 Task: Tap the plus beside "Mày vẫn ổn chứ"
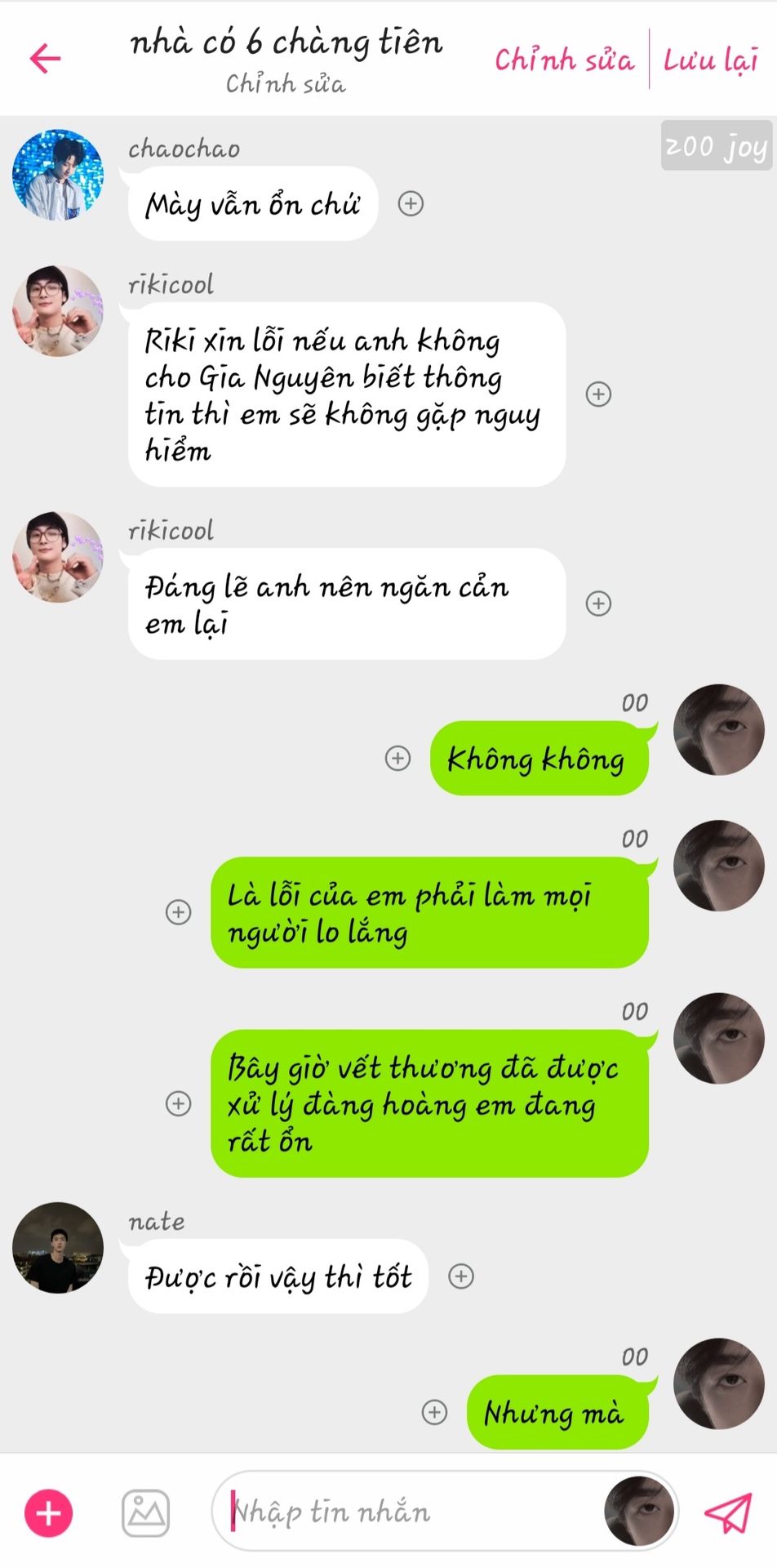pos(411,203)
